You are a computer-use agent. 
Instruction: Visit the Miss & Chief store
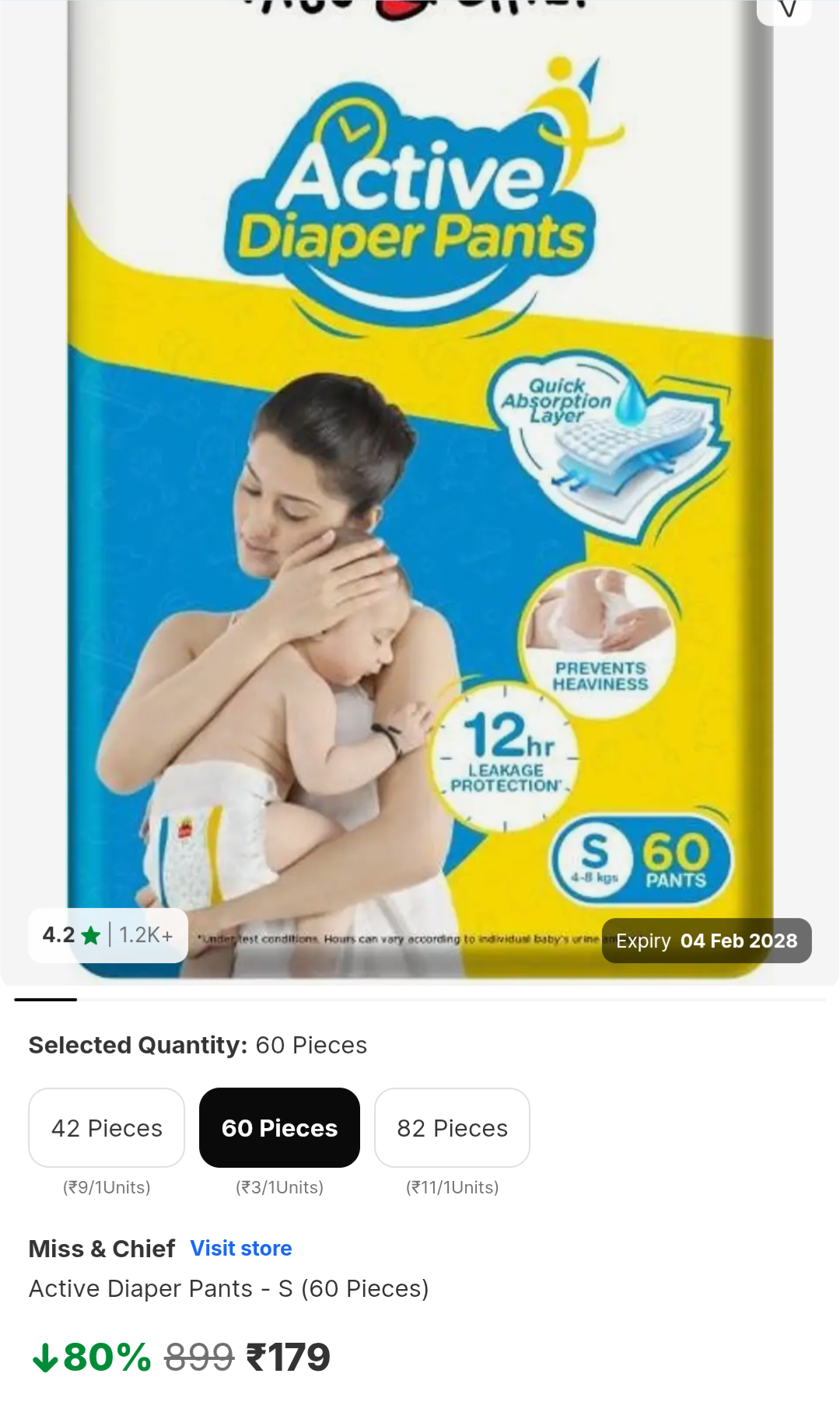click(241, 1248)
